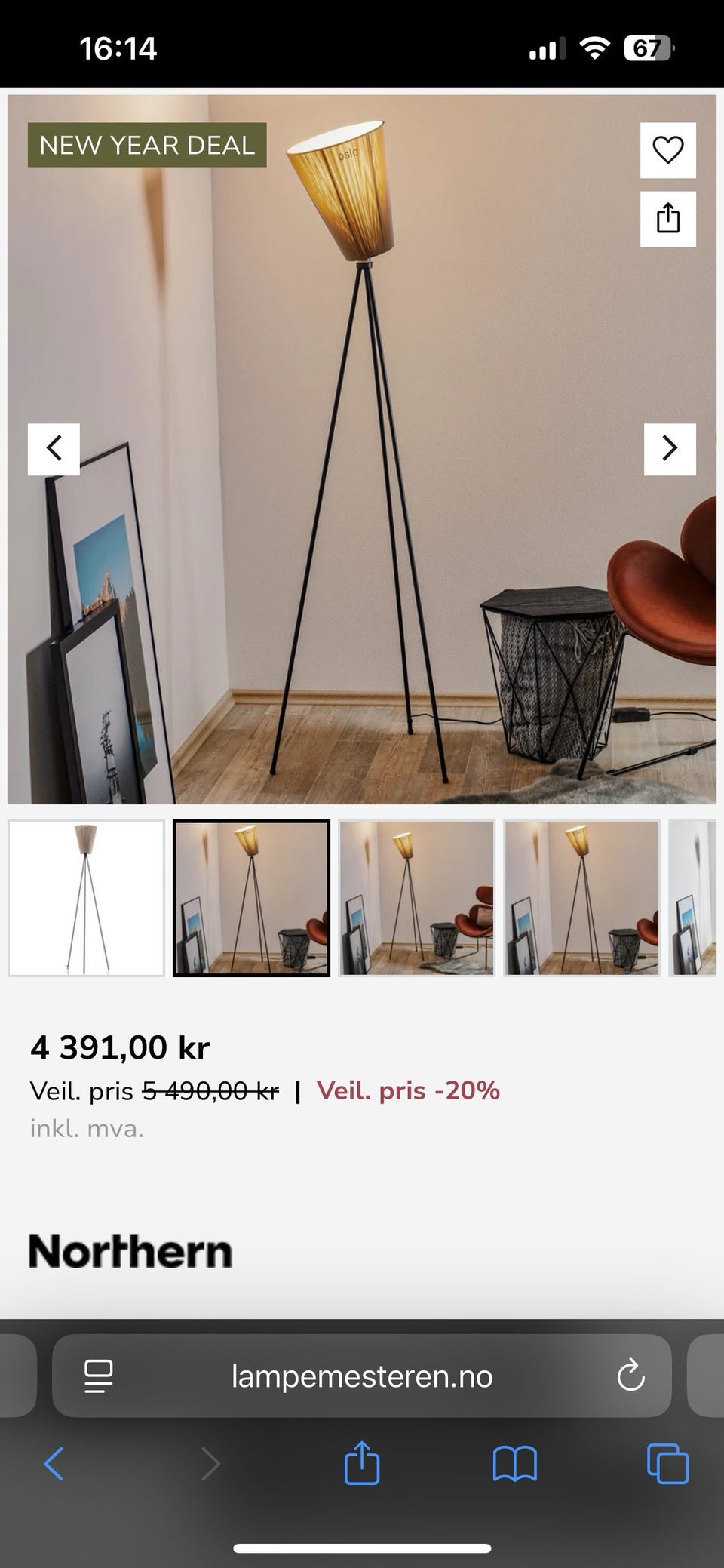Viewport: 724px width, 1568px height.
Task: Open the page settings icon left of URL
Action: pyautogui.click(x=97, y=1376)
